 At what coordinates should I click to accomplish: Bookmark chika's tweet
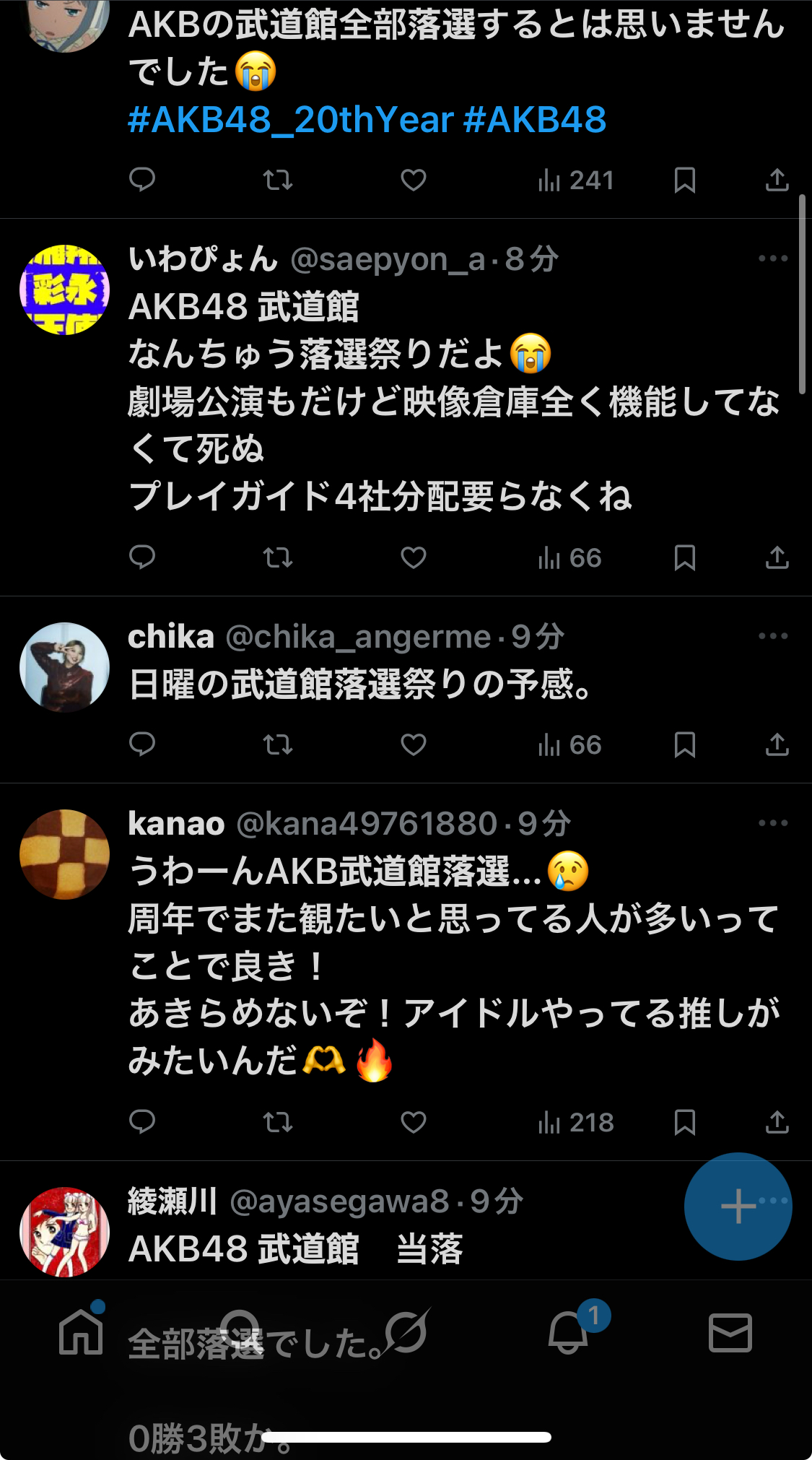[684, 744]
